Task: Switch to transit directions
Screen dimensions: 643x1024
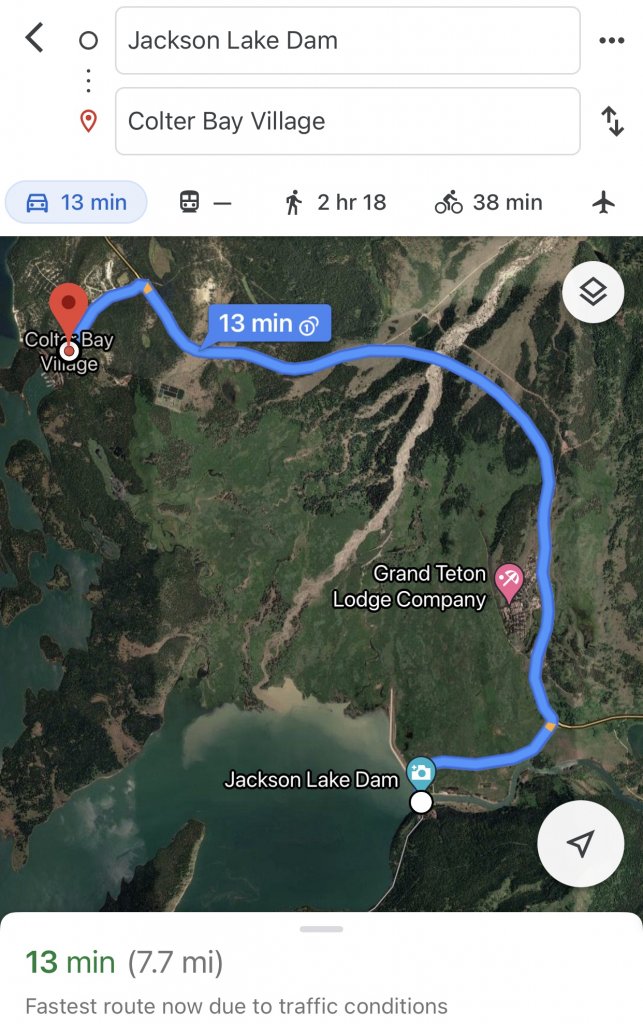Action: (x=204, y=202)
